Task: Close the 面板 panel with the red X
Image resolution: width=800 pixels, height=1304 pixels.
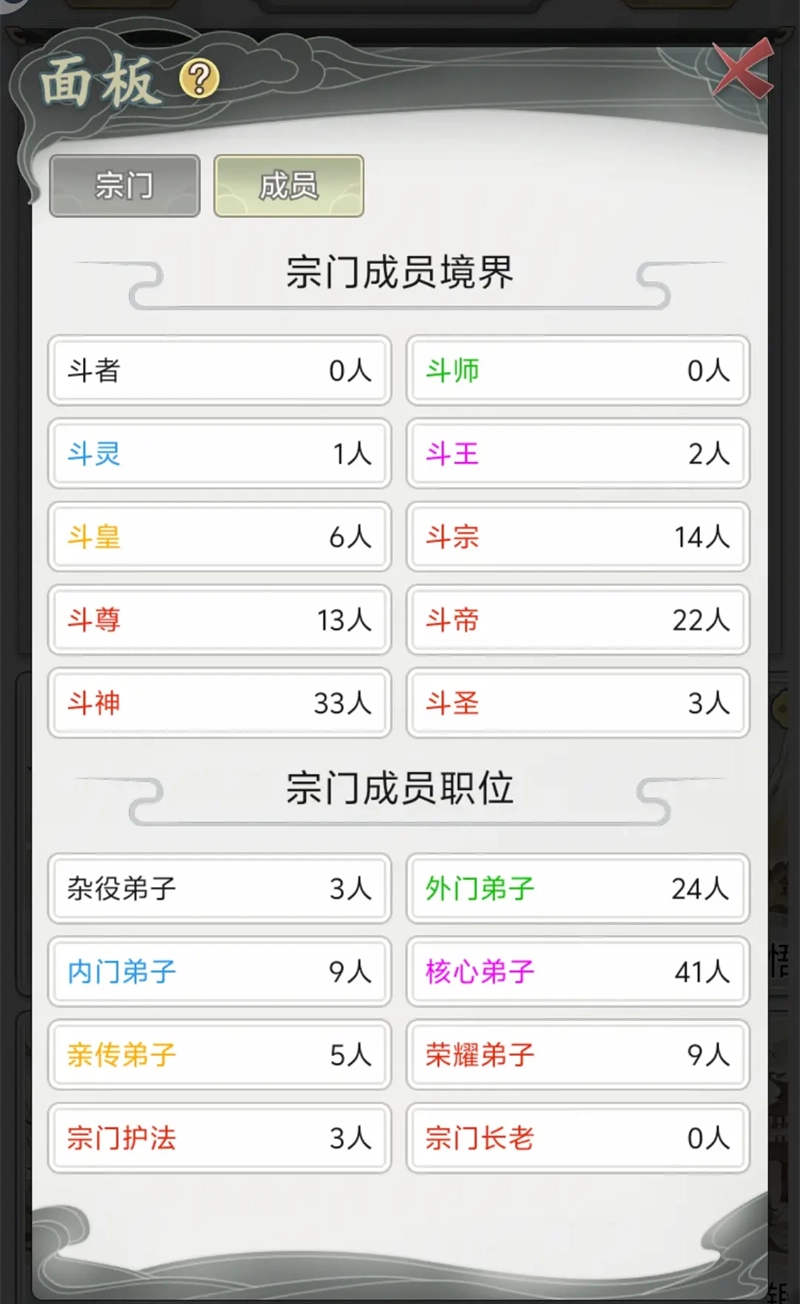Action: click(741, 71)
